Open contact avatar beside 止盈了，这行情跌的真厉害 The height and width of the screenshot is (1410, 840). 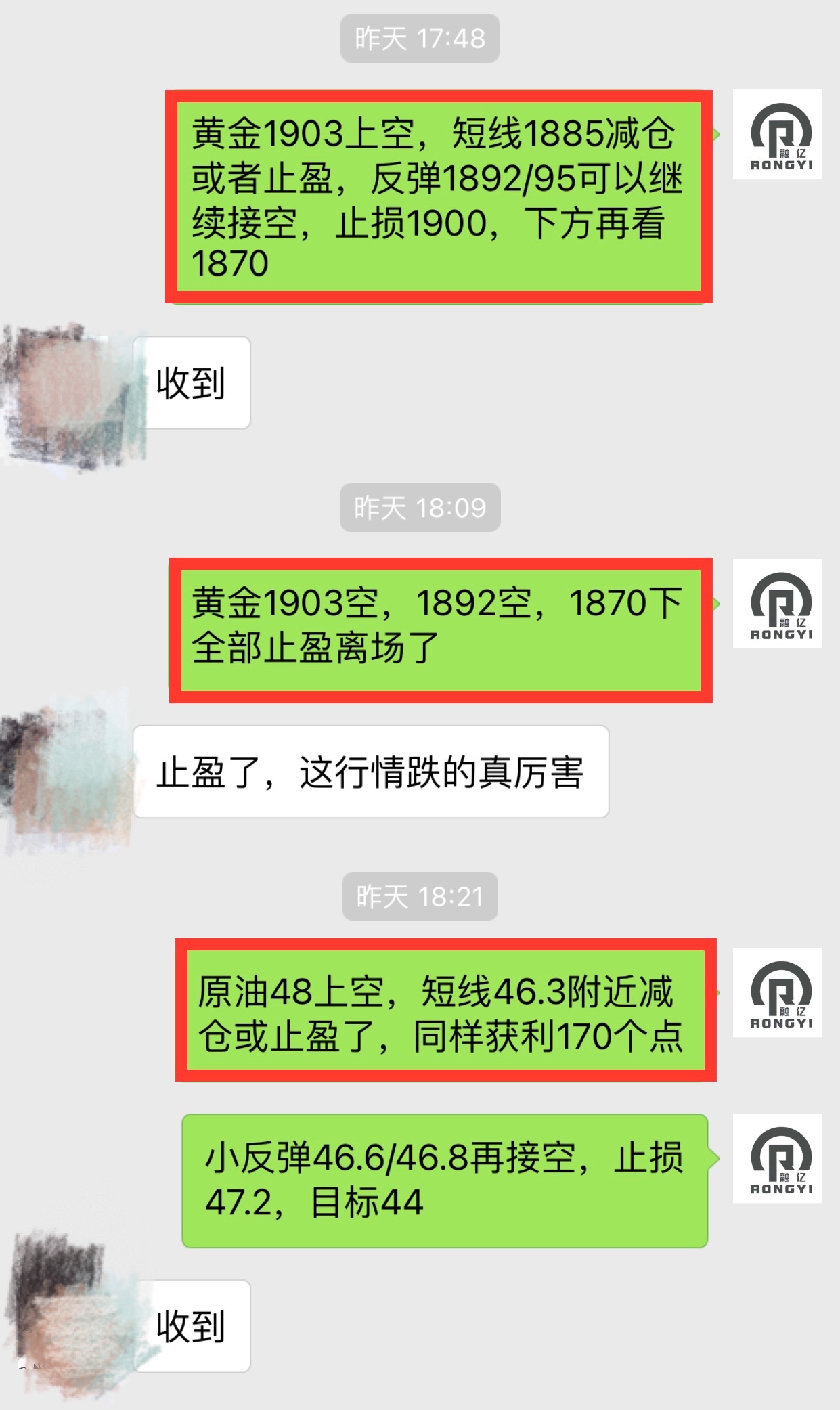68,772
